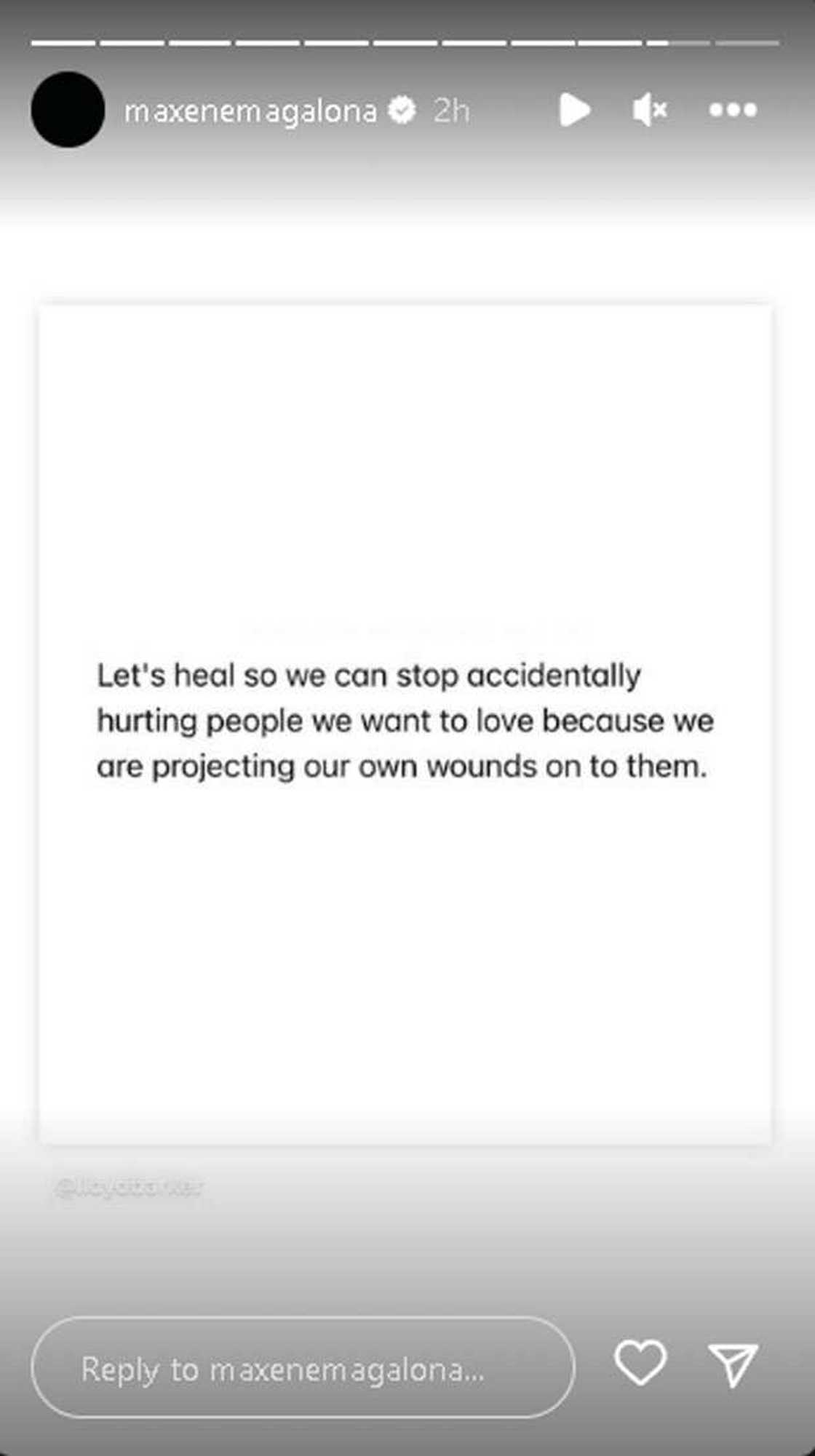This screenshot has height=1456, width=815.
Task: Tap the reply to maxenemagalona field
Action: (303, 1369)
